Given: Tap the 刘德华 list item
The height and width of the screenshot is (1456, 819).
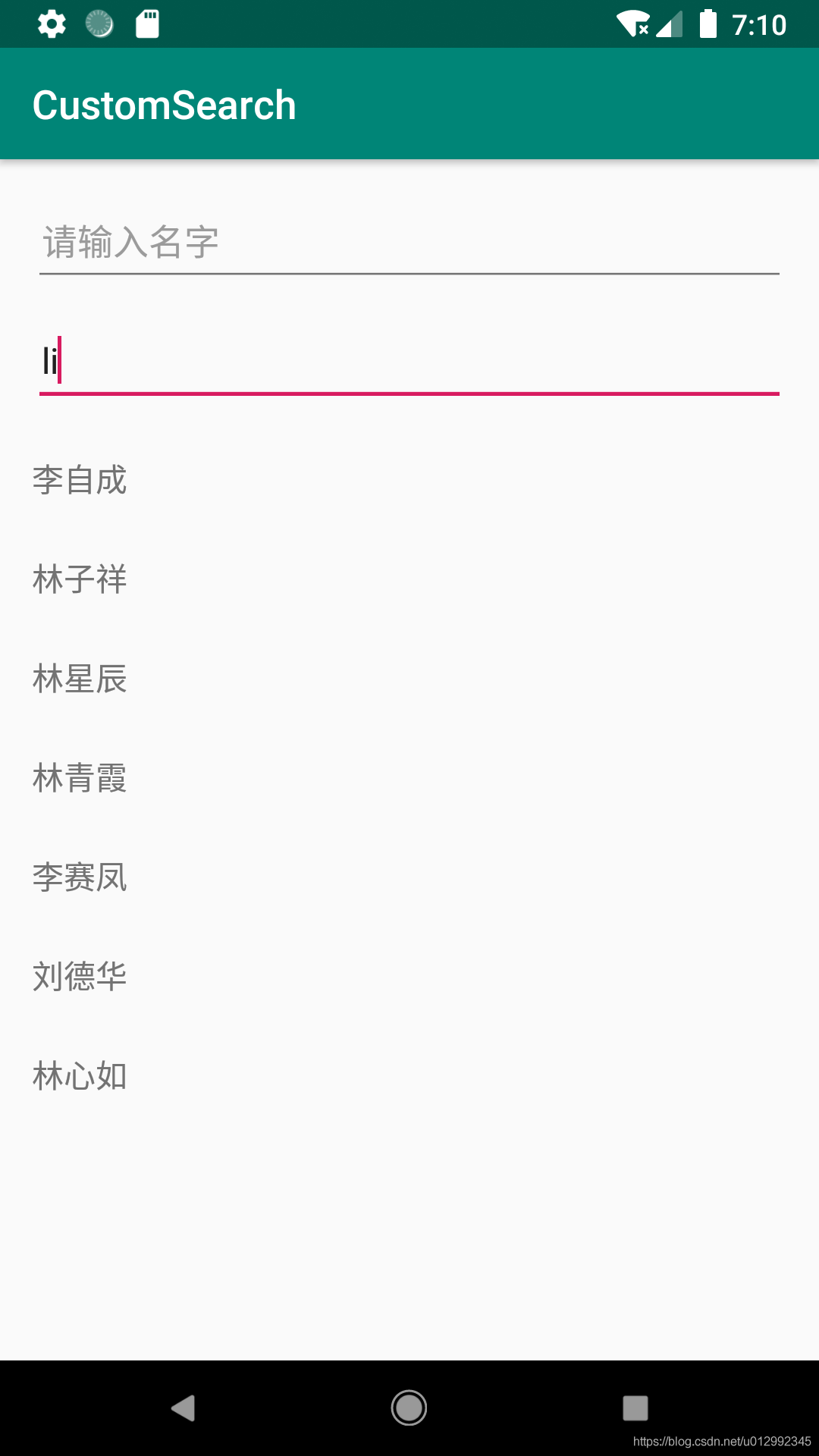Looking at the screenshot, I should click(80, 977).
